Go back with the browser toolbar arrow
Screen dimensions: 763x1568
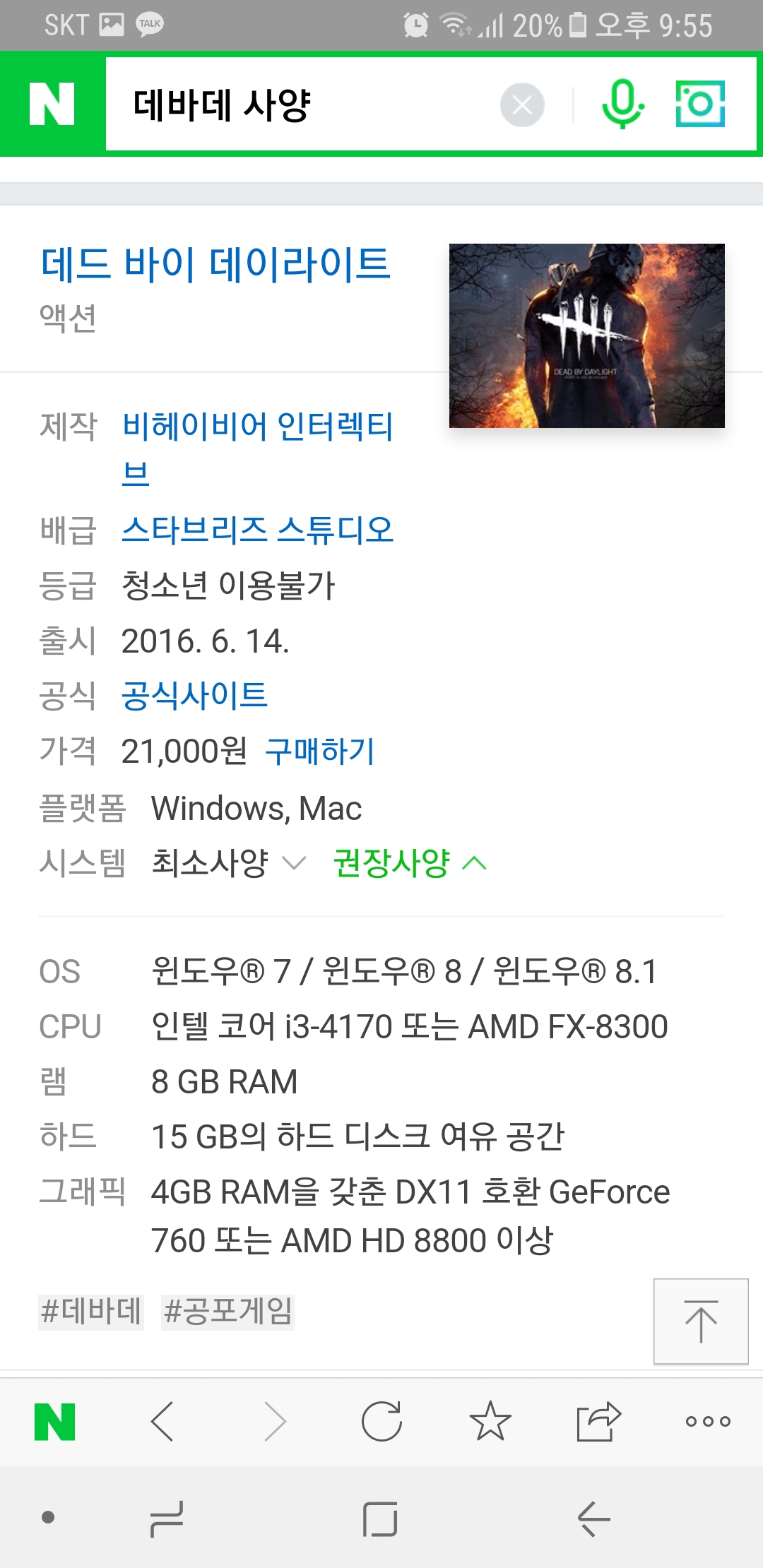[x=162, y=1420]
